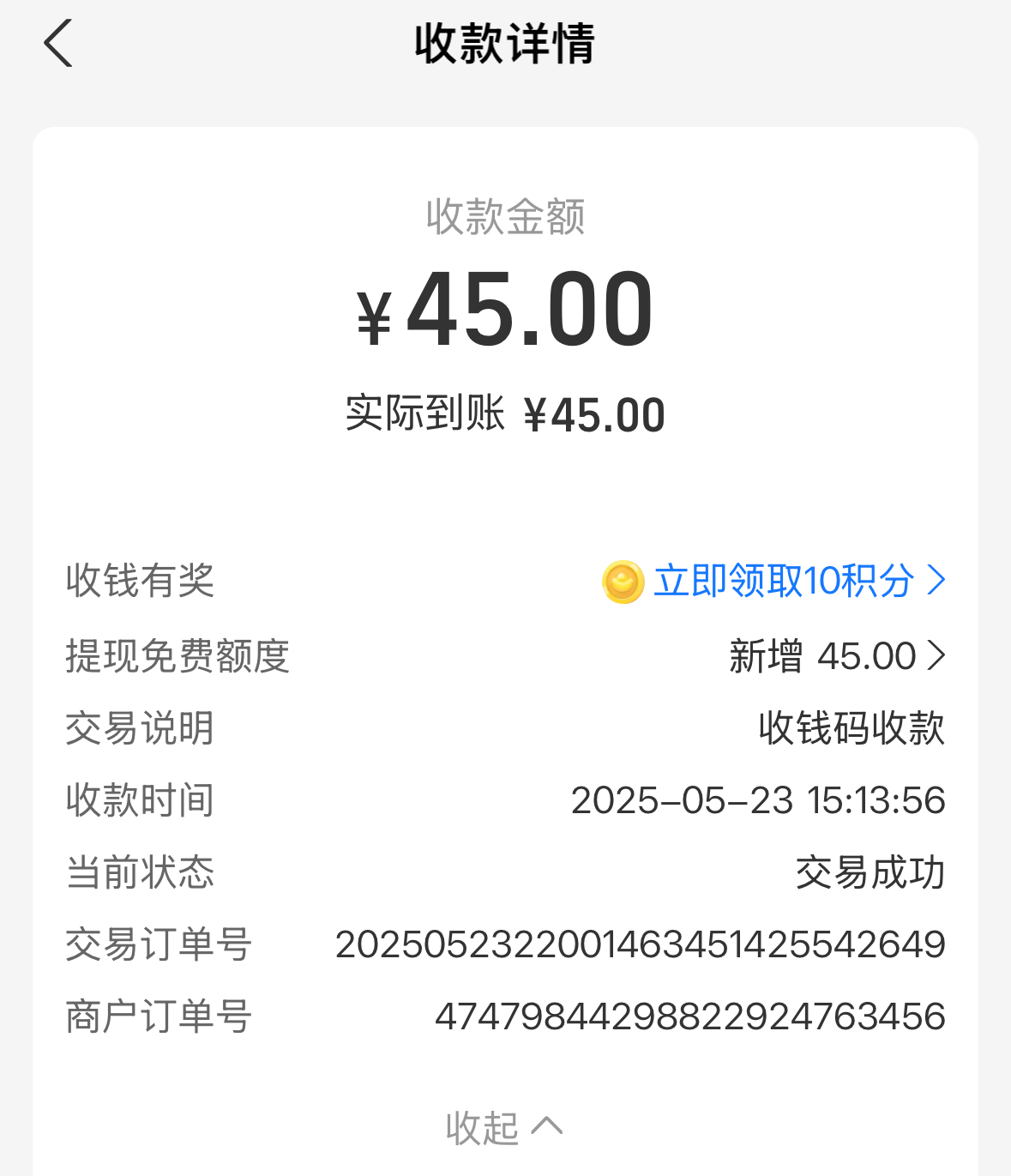Open the 提现免费额度 新增 45.00 row
This screenshot has height=1176, width=1011.
pos(836,656)
